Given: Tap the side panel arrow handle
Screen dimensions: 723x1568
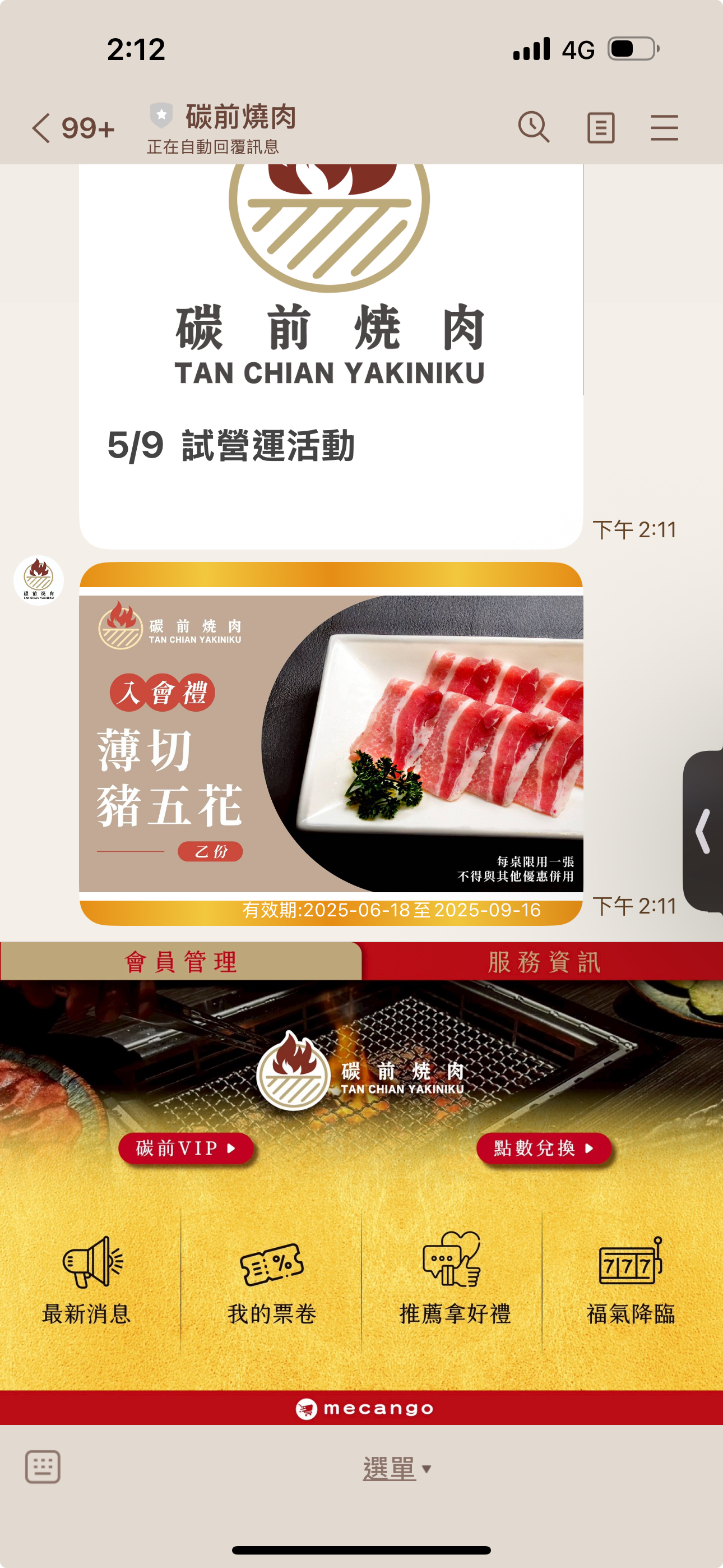Looking at the screenshot, I should (x=703, y=831).
